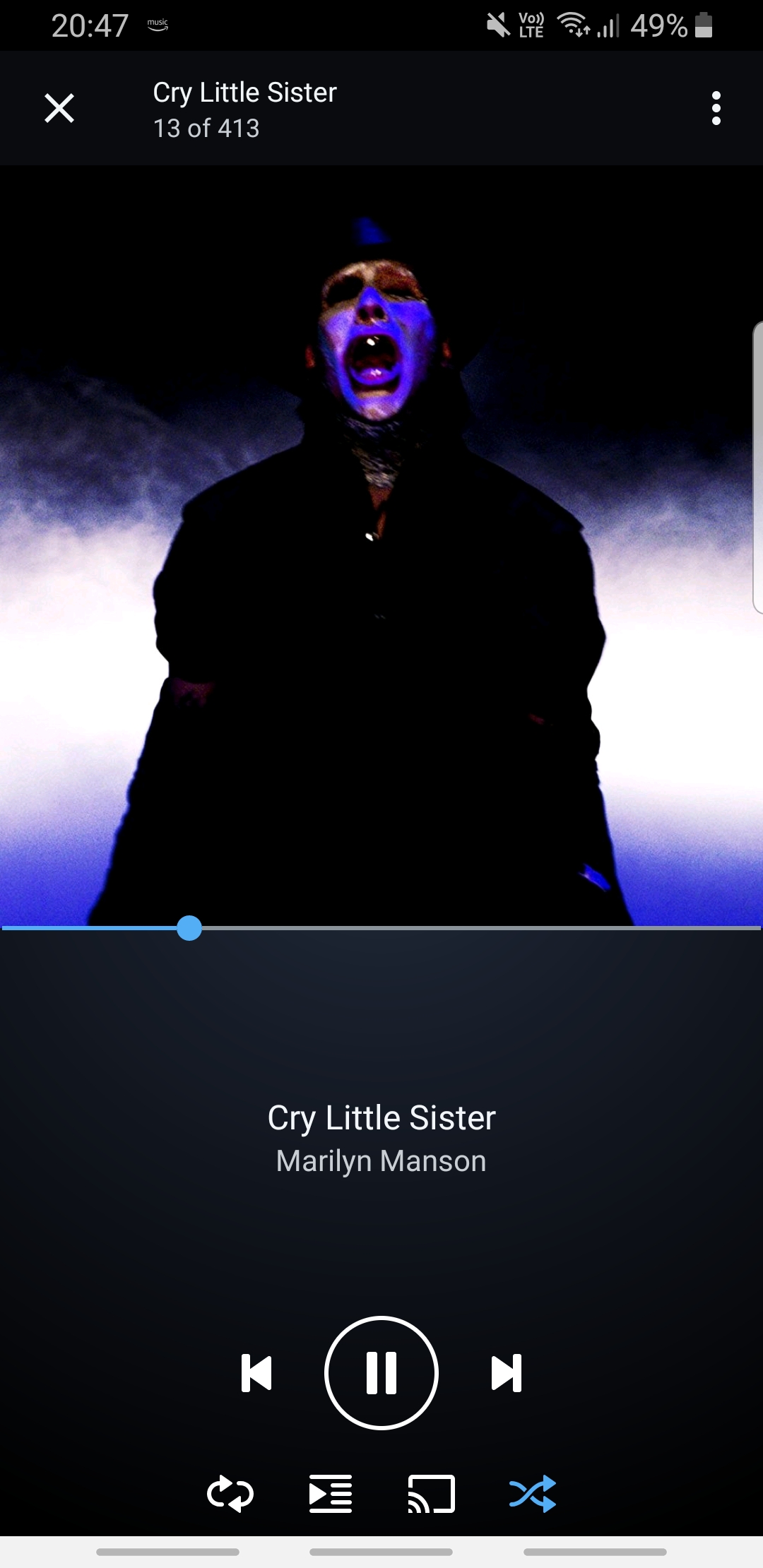Open the three-dot overflow menu
763x1568 pixels.
716,108
